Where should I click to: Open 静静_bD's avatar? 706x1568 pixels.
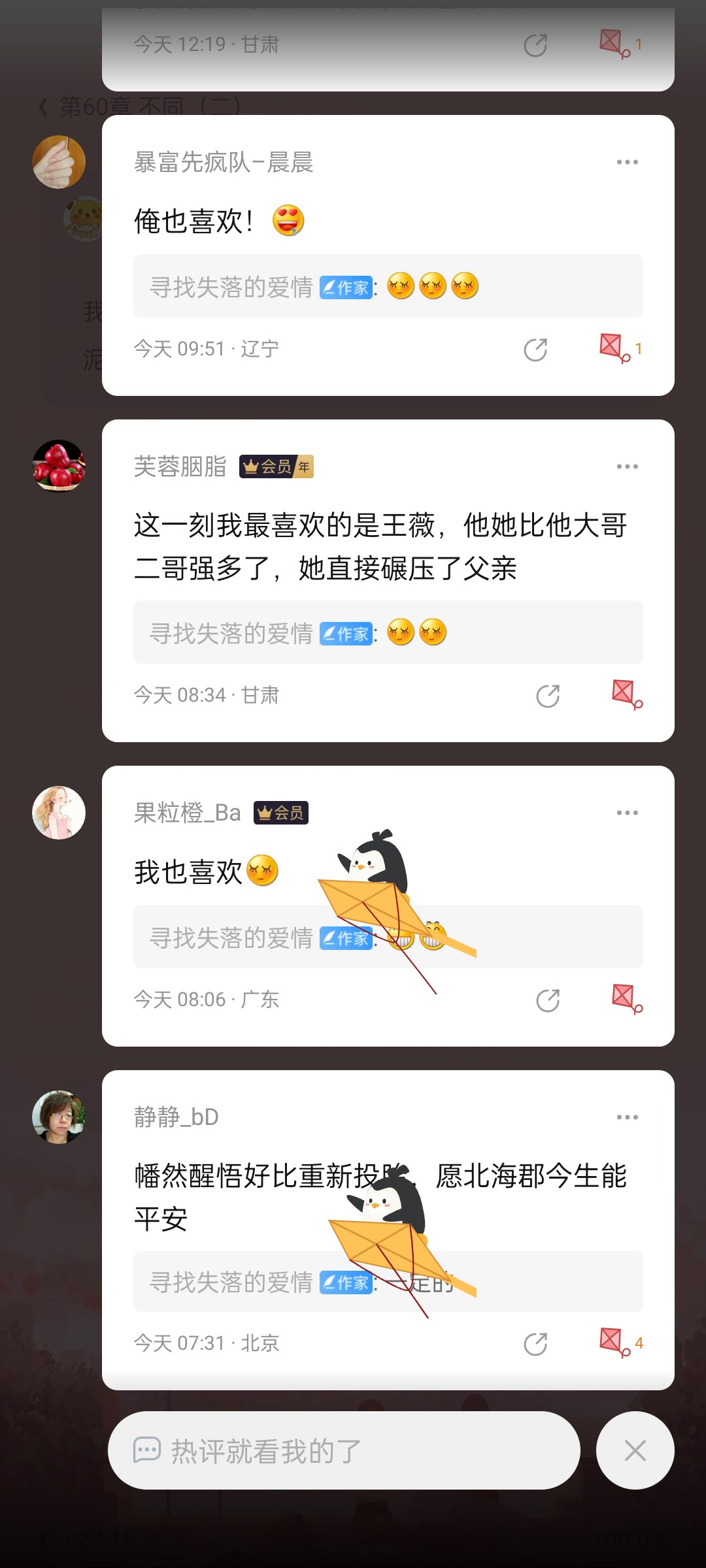[x=59, y=1117]
